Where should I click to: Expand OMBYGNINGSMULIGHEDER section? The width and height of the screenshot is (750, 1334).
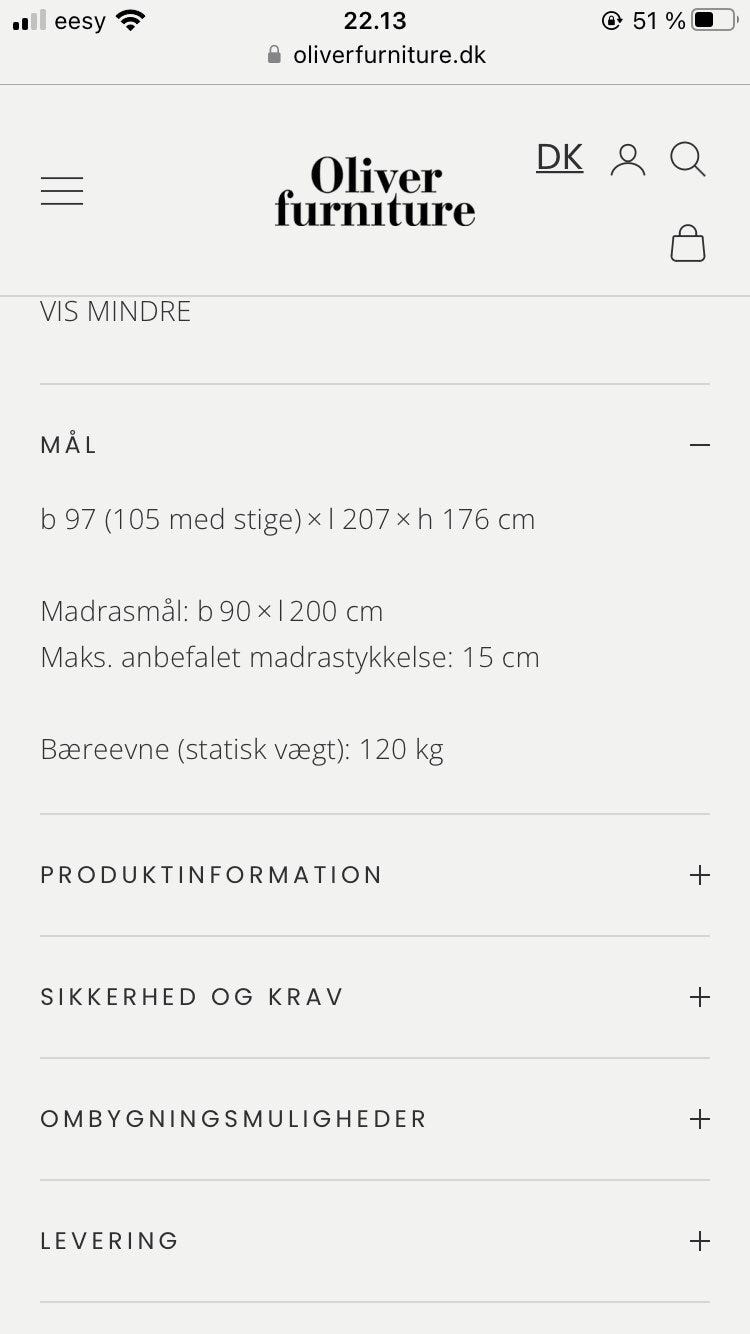(375, 1119)
